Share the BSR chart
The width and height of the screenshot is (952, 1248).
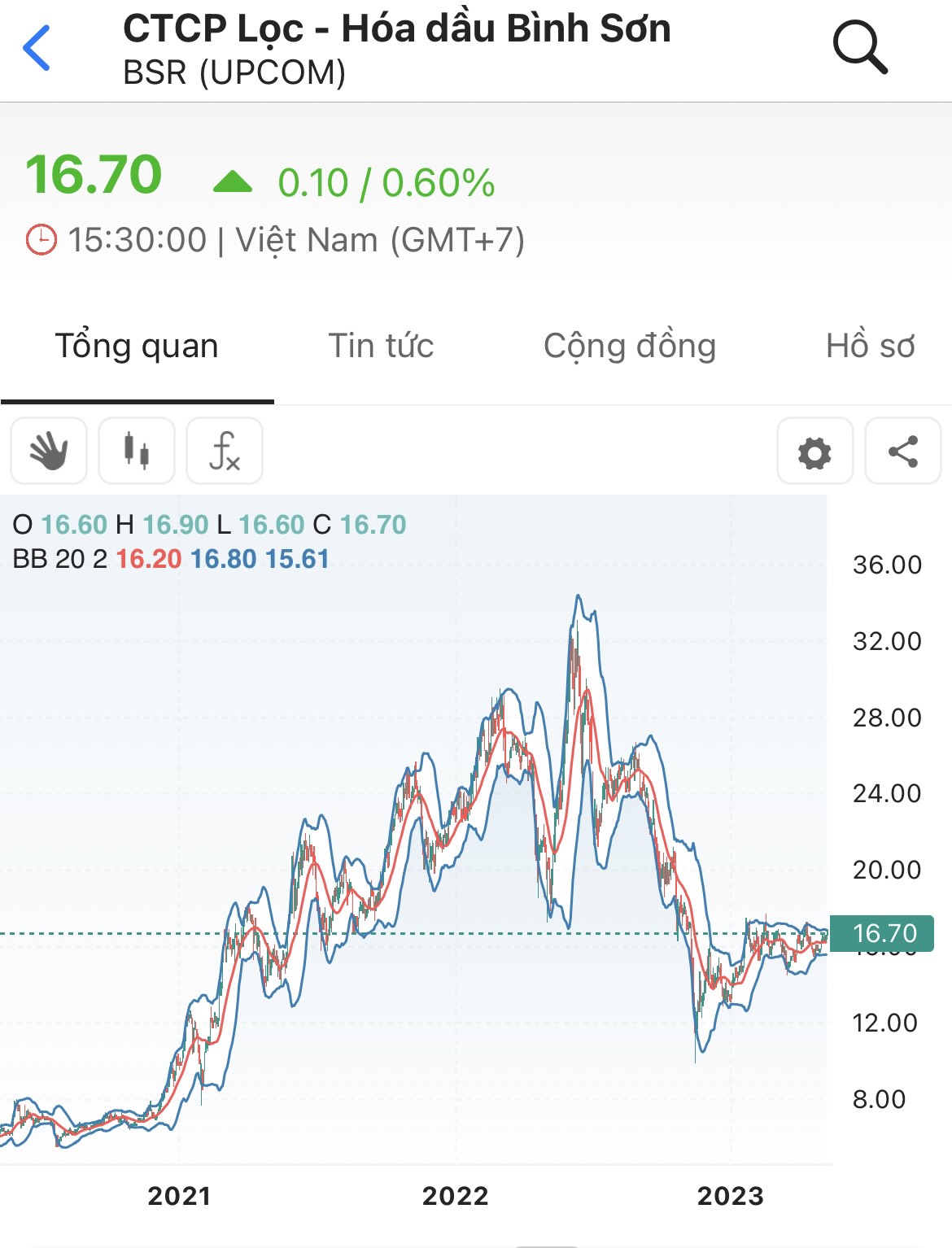[902, 451]
